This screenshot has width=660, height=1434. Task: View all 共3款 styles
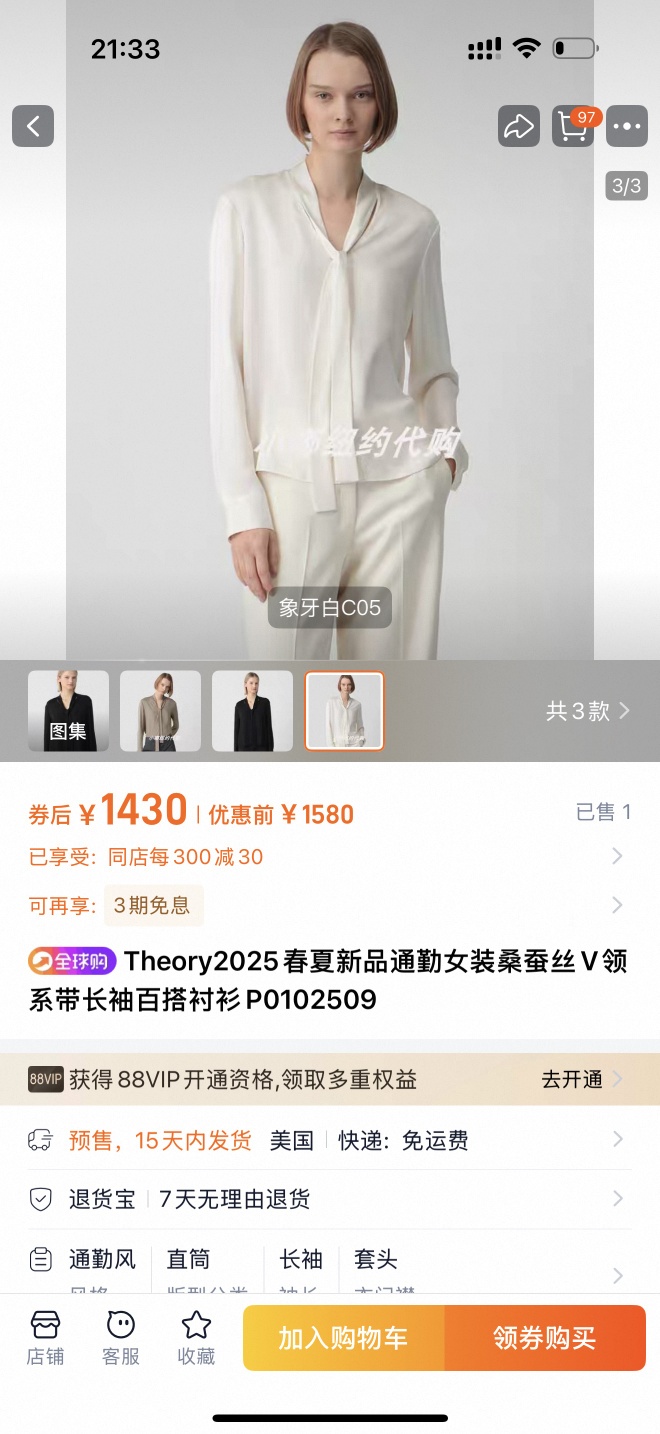pyautogui.click(x=587, y=711)
